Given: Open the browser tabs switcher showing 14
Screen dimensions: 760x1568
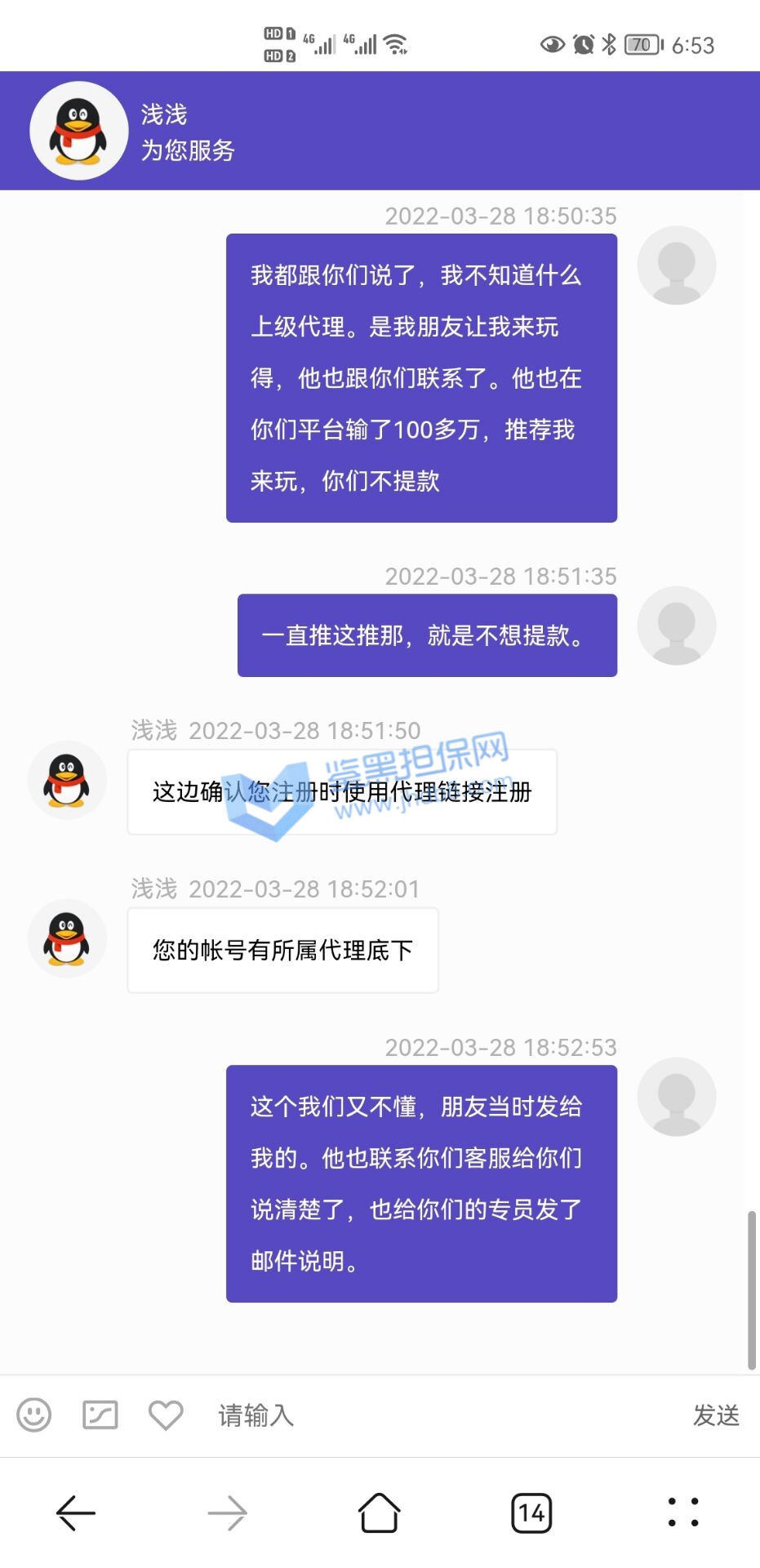Looking at the screenshot, I should coord(531,1513).
